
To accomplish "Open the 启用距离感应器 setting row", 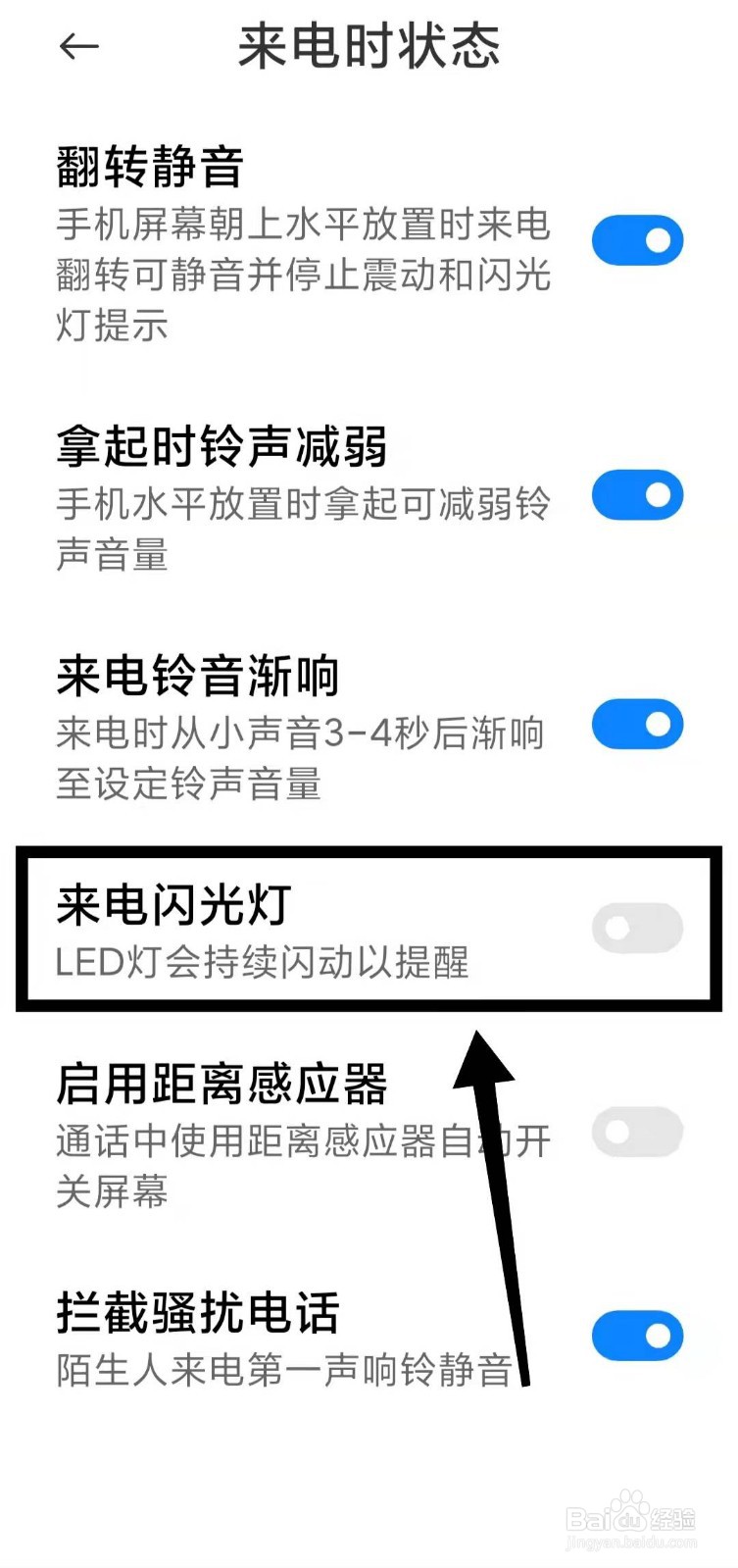I will [x=294, y=1130].
